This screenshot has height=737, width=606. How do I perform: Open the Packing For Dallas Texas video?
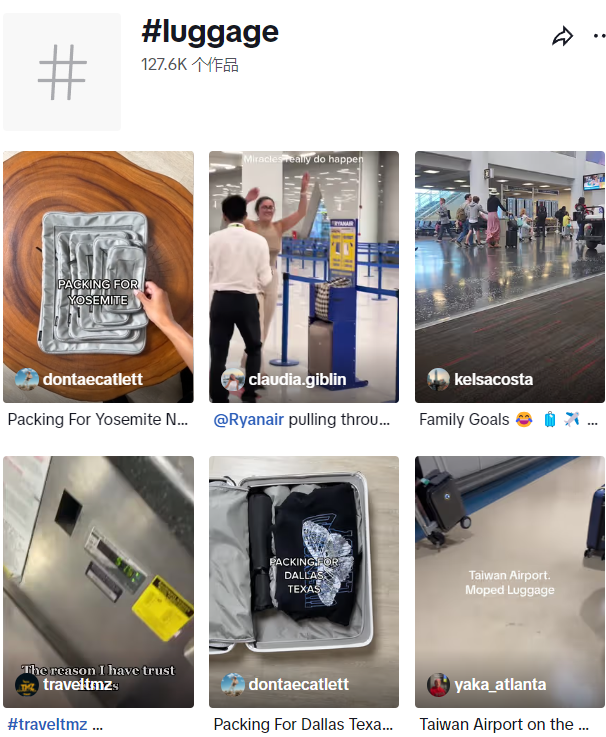point(304,581)
